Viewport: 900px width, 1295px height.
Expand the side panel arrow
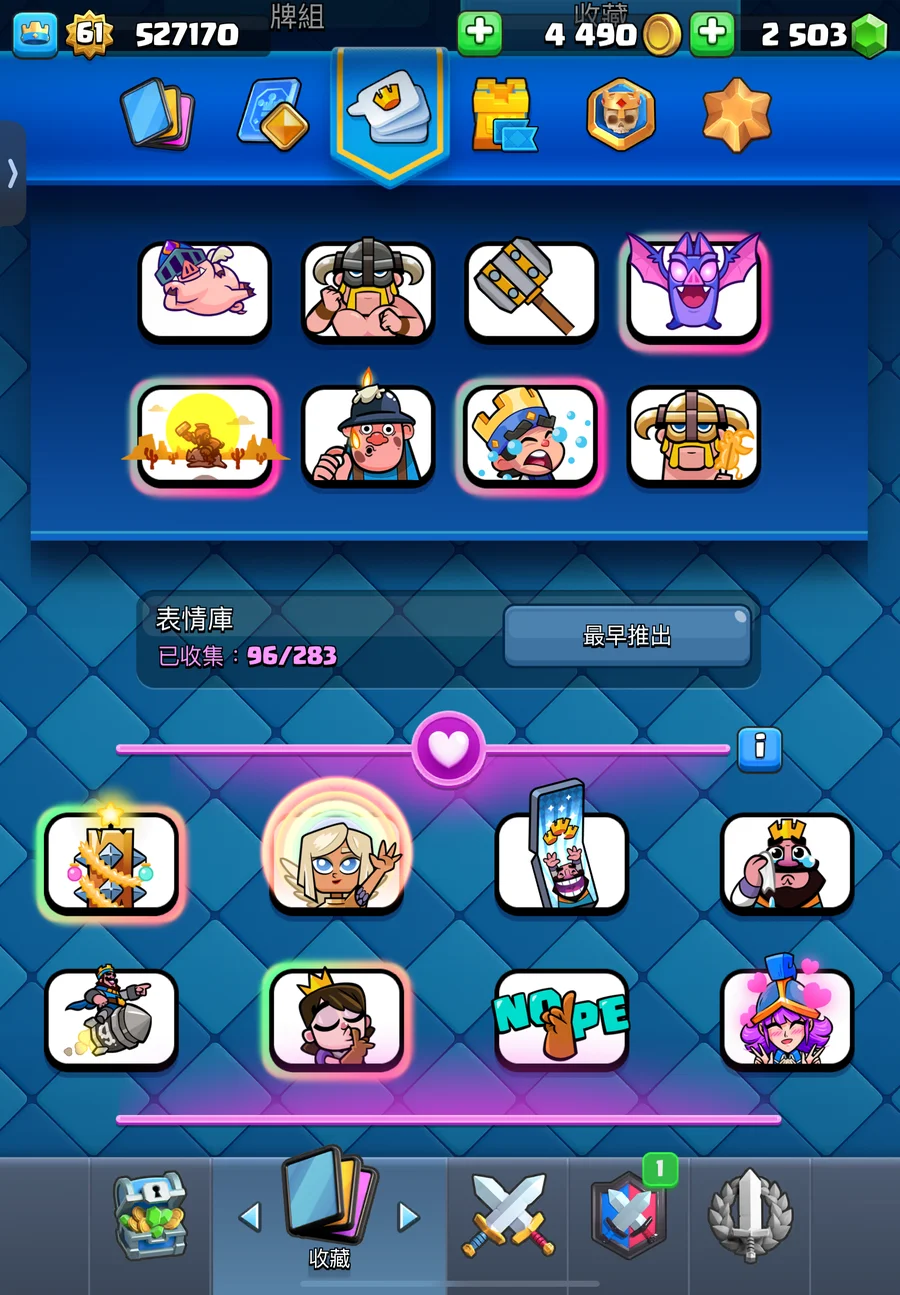12,174
